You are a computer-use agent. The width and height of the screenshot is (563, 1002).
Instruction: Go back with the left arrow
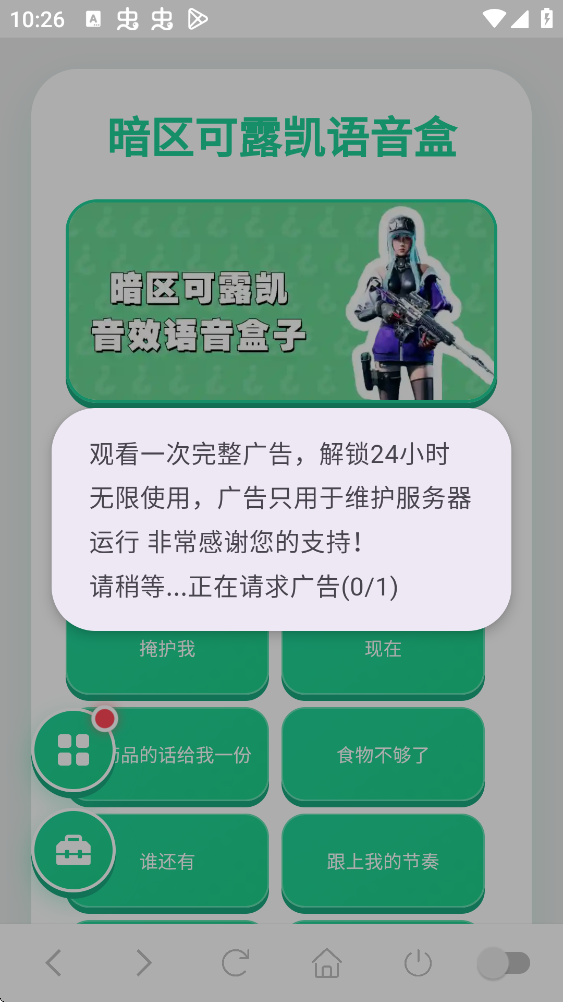tap(54, 962)
